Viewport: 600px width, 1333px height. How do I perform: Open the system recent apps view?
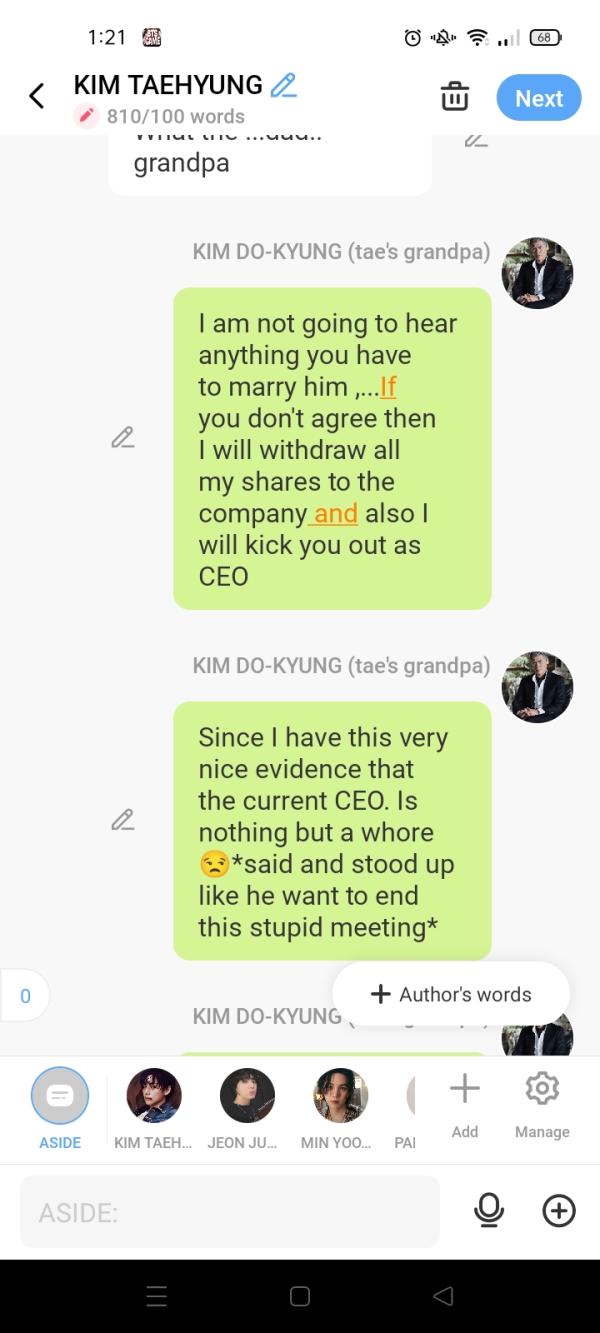157,1296
